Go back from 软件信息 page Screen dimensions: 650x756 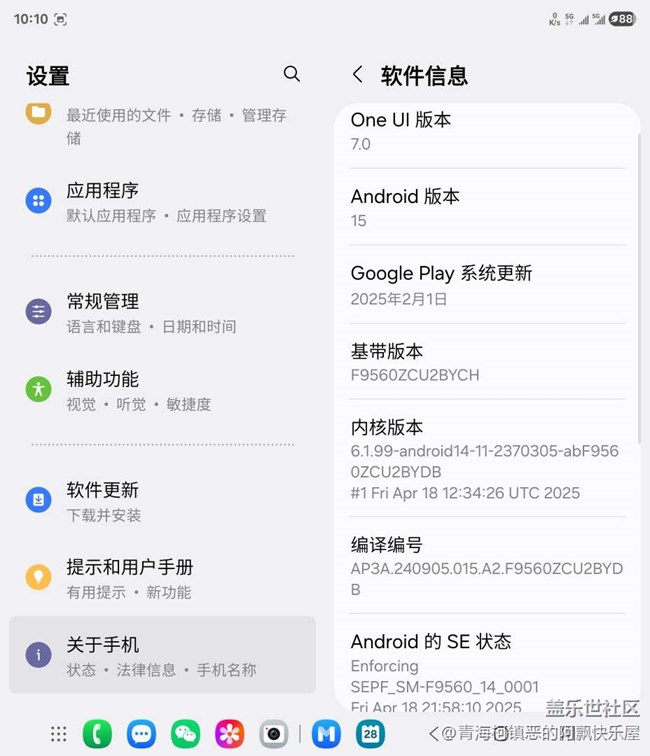(x=357, y=75)
